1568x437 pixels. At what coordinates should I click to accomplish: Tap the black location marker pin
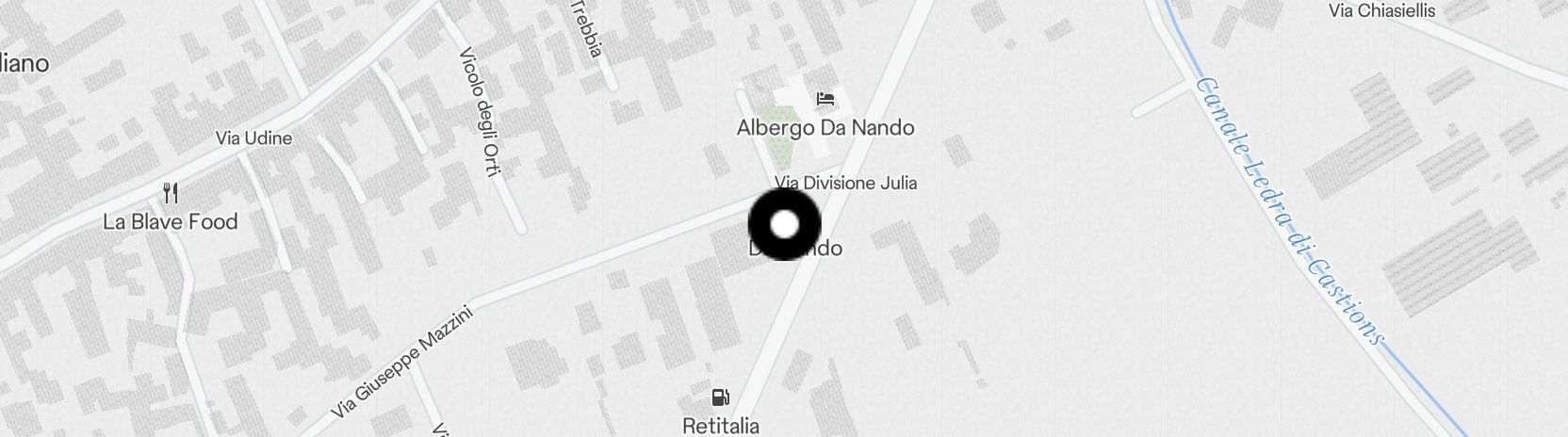tap(784, 224)
